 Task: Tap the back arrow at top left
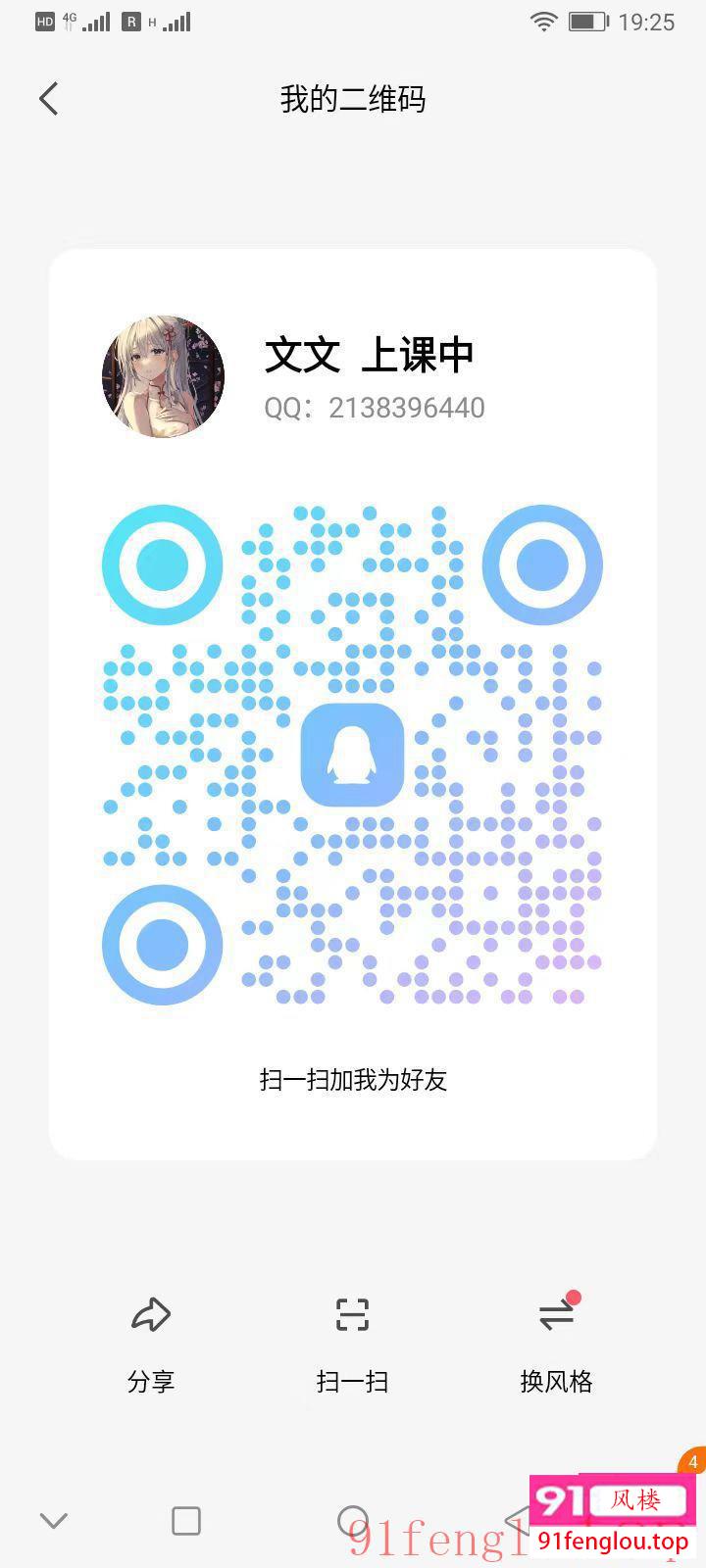tap(48, 98)
